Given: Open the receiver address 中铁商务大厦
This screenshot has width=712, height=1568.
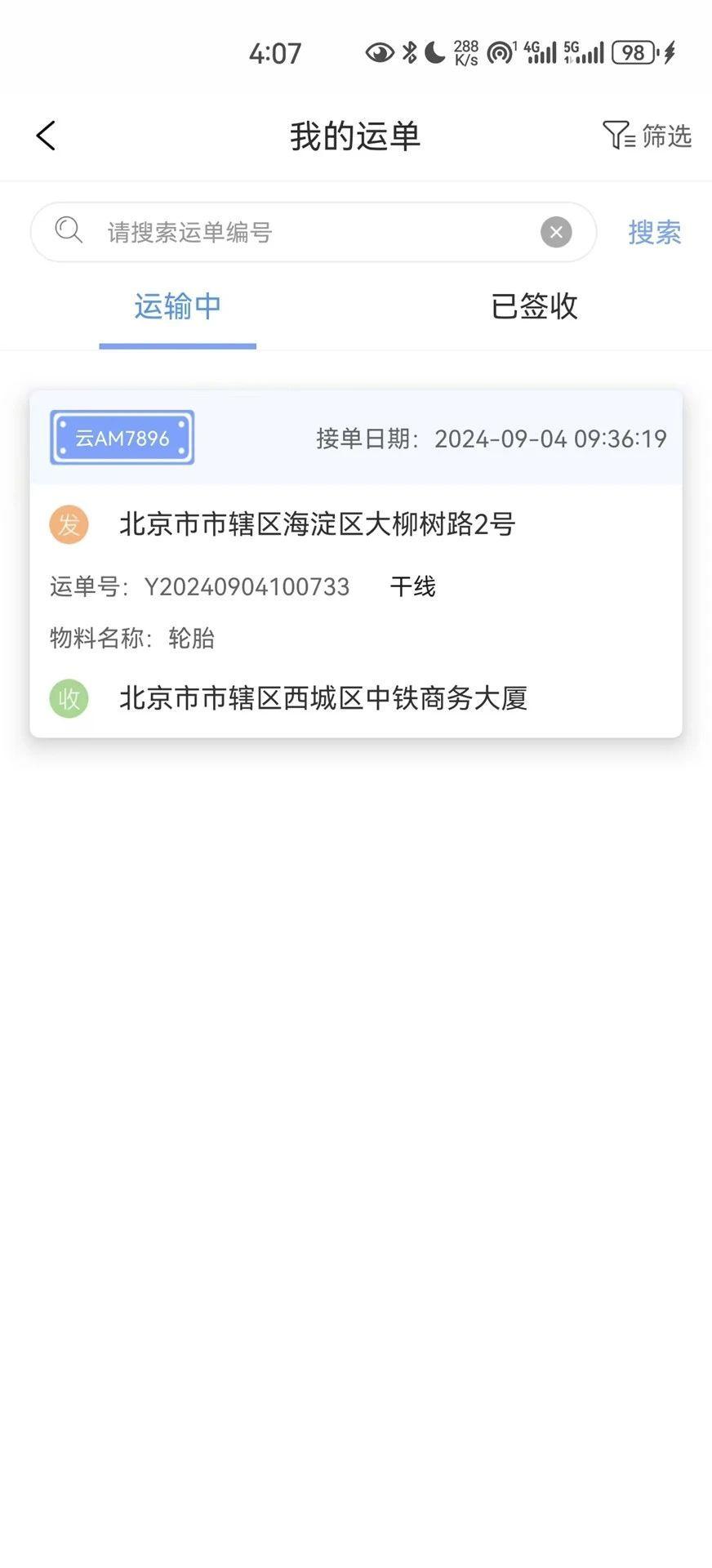Looking at the screenshot, I should pyautogui.click(x=323, y=699).
